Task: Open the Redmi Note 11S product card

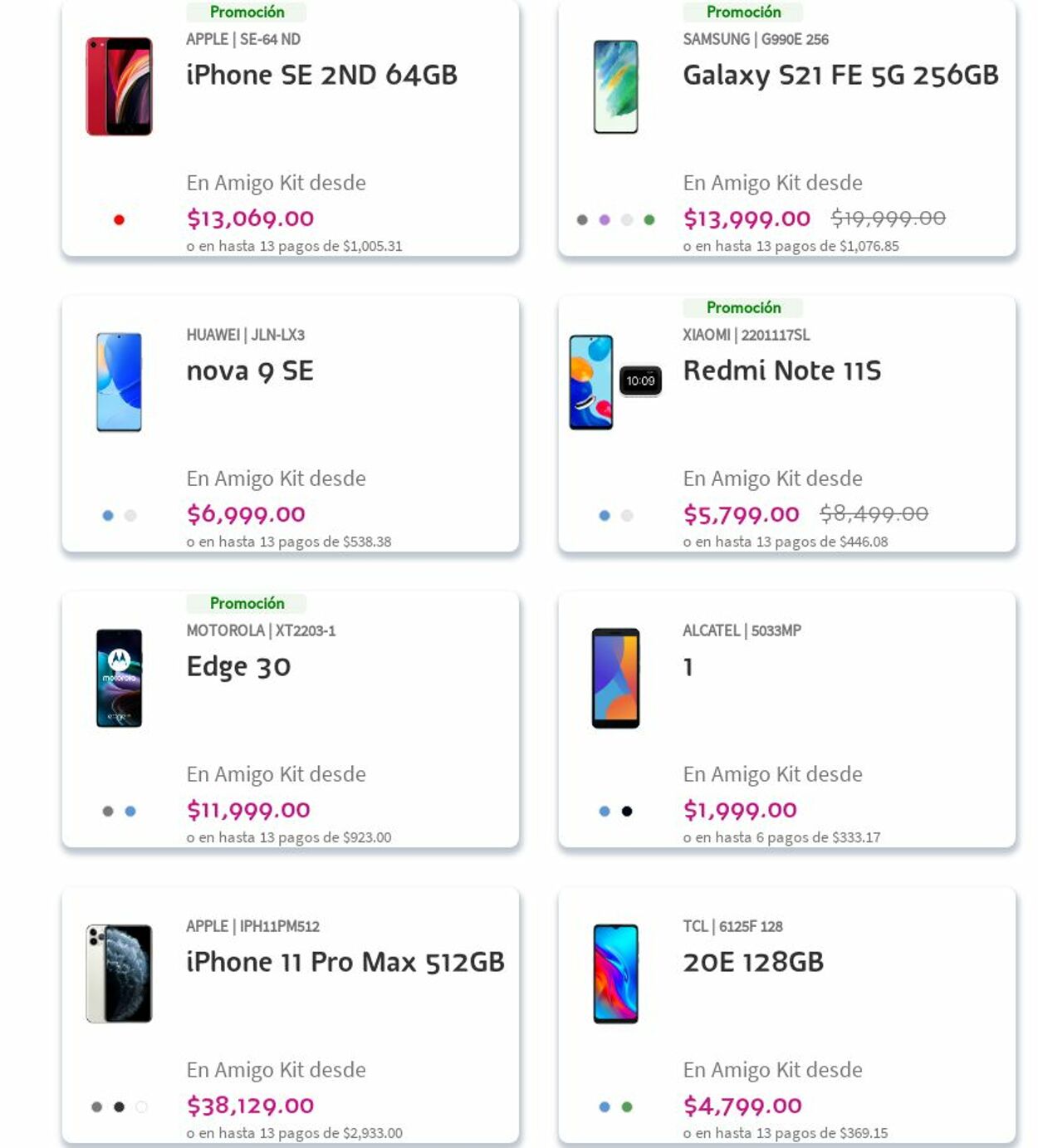Action: click(x=781, y=370)
